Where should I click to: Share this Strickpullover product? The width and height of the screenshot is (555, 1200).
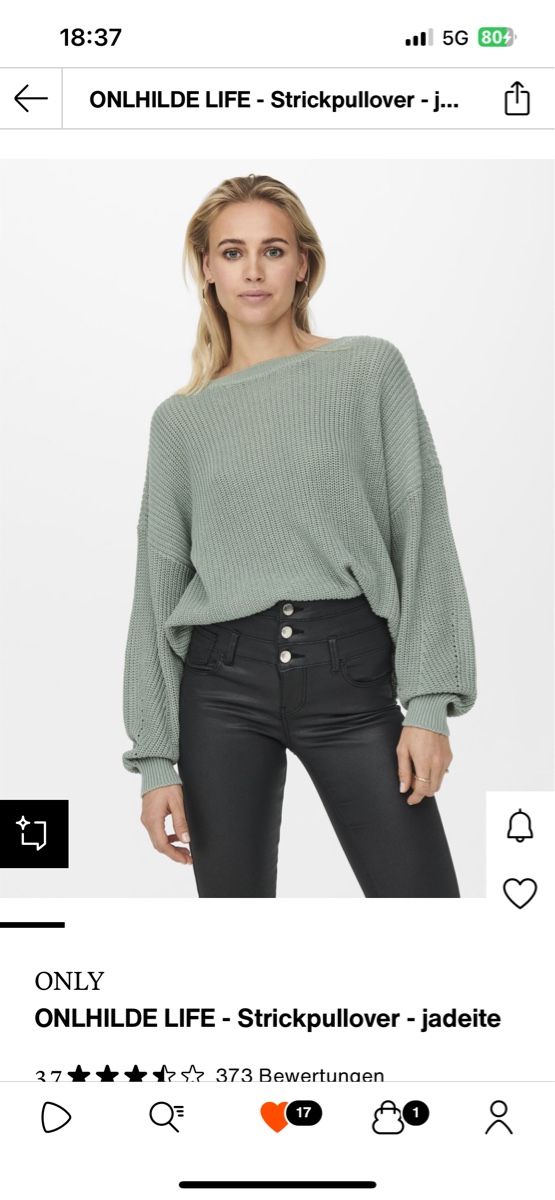517,98
